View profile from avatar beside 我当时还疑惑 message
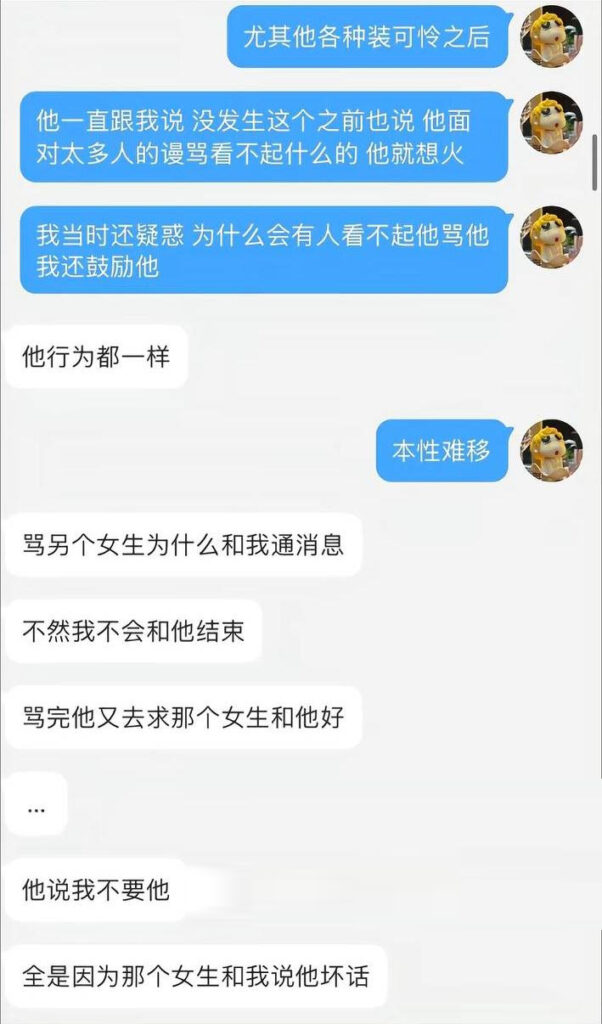 552,237
